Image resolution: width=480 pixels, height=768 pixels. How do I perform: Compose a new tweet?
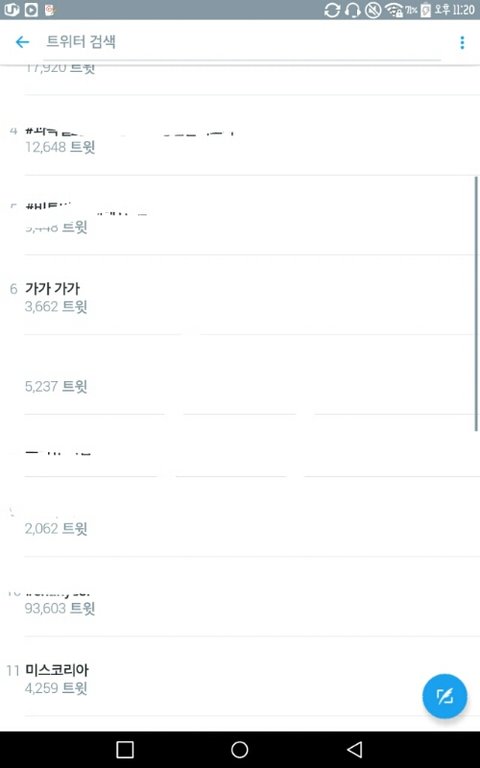[444, 696]
